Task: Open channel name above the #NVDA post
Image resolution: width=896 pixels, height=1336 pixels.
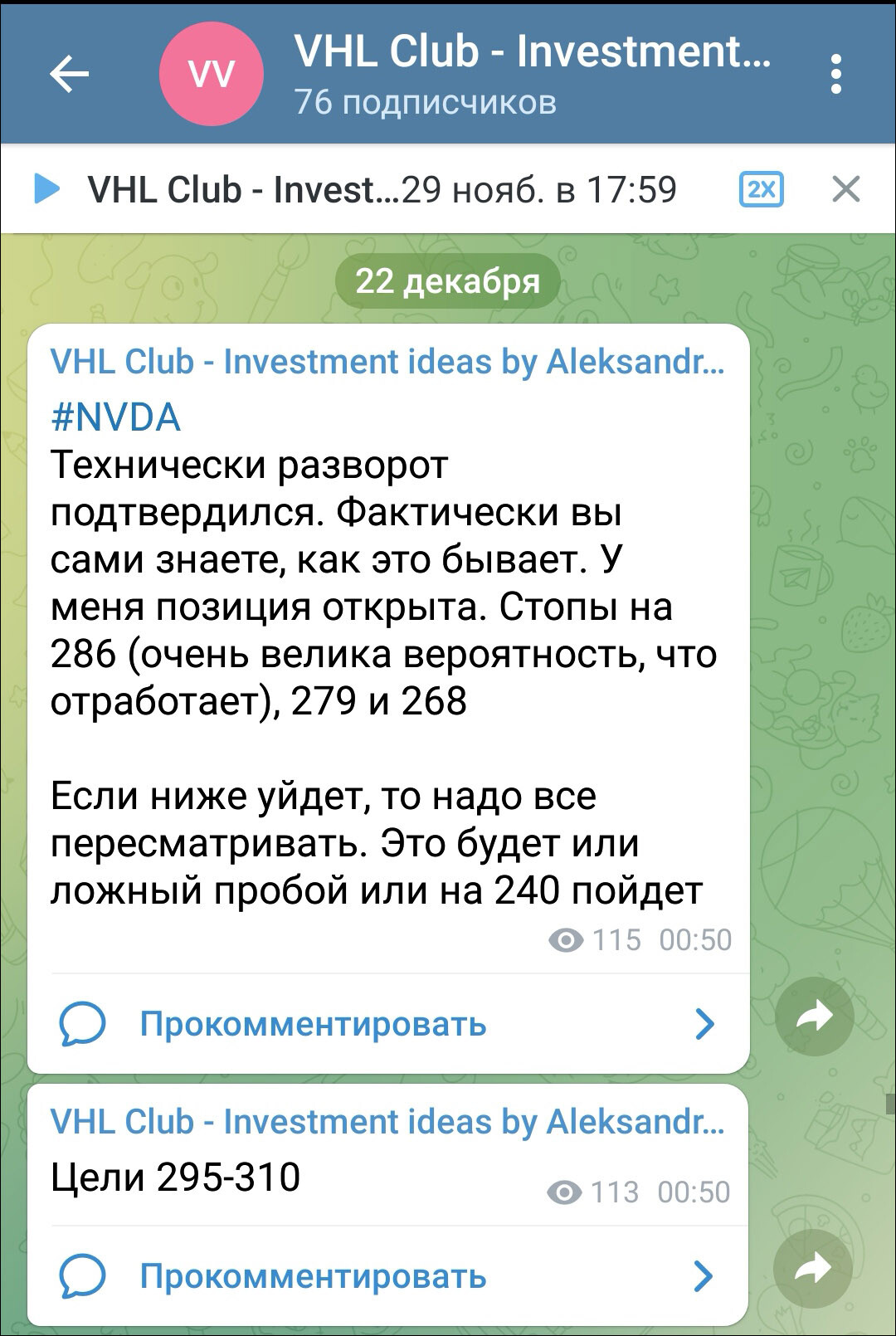Action: tap(387, 362)
